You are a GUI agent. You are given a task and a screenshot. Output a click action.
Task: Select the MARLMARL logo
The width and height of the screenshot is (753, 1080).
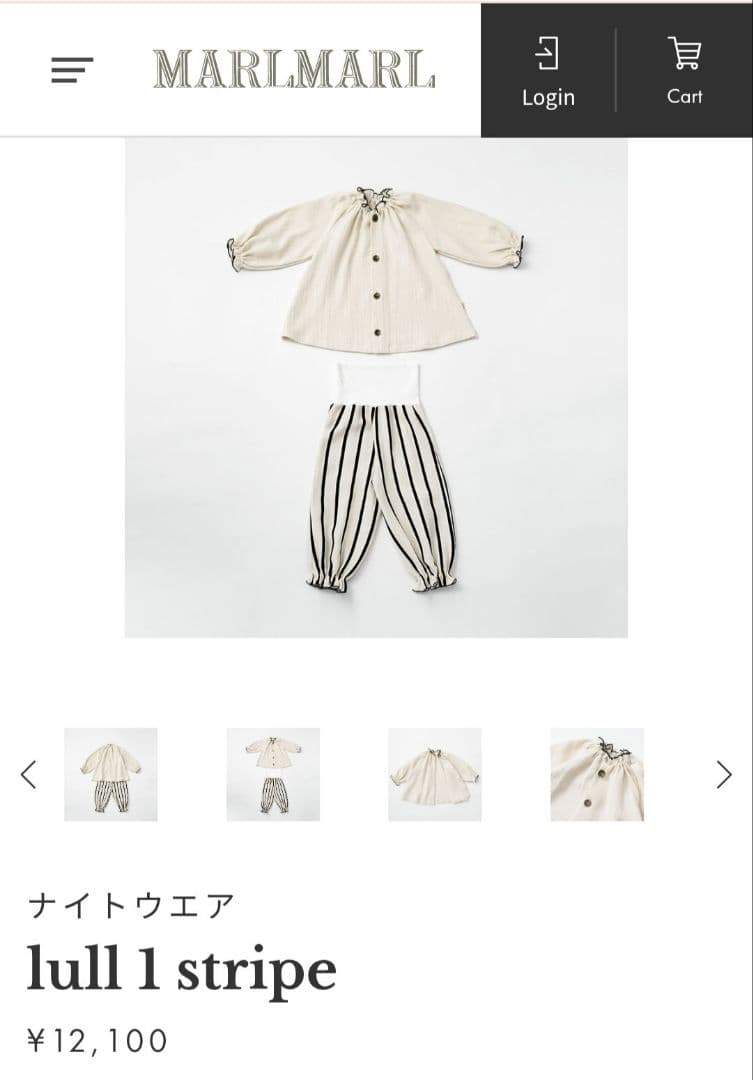tap(293, 68)
